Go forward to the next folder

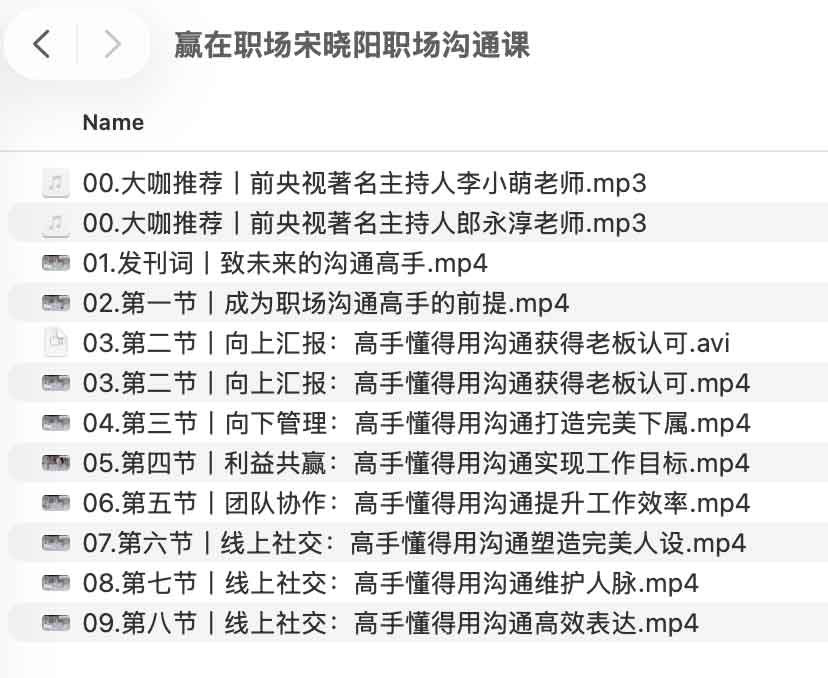pyautogui.click(x=112, y=44)
